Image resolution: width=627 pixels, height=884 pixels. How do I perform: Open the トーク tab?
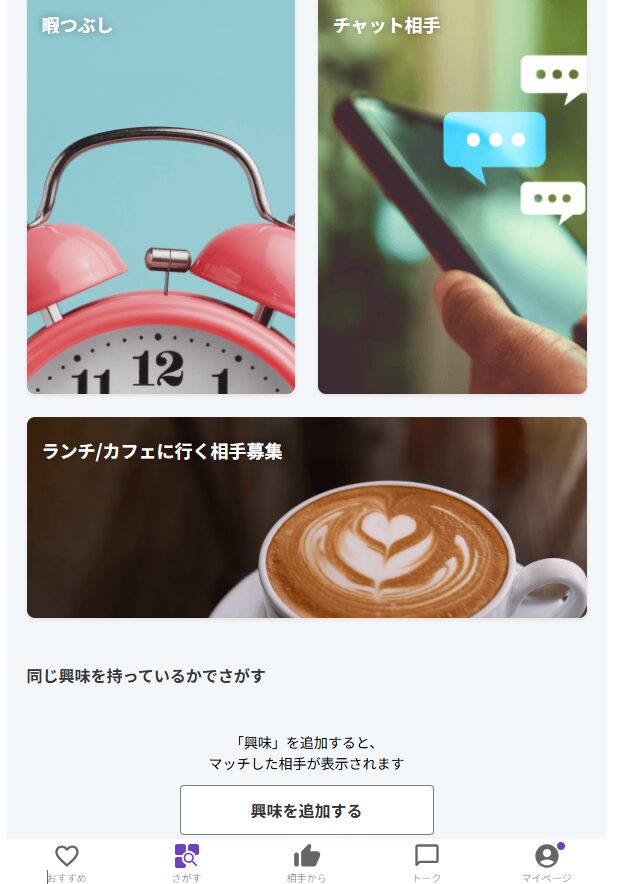pyautogui.click(x=427, y=863)
